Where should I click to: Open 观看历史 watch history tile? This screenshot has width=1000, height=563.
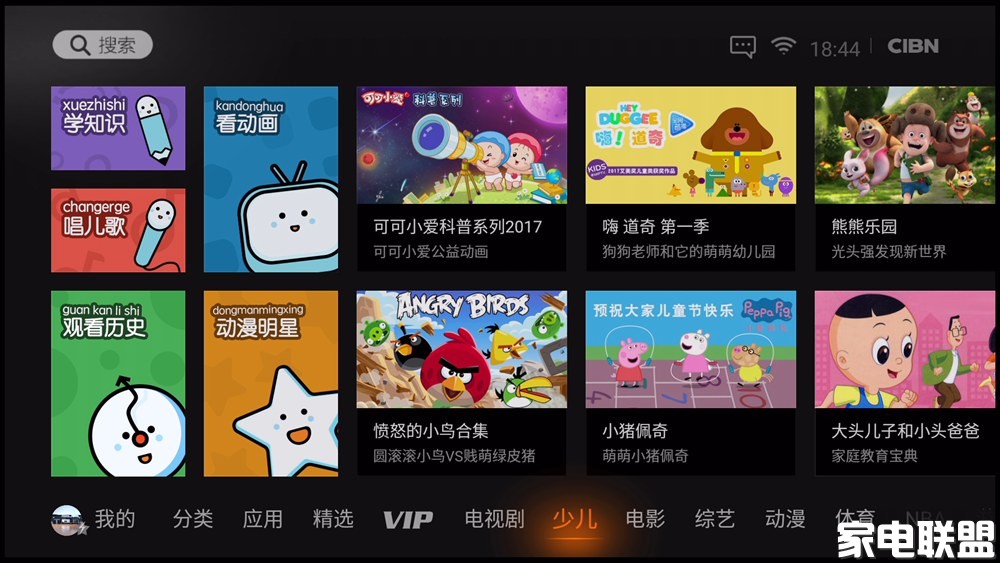pos(118,383)
